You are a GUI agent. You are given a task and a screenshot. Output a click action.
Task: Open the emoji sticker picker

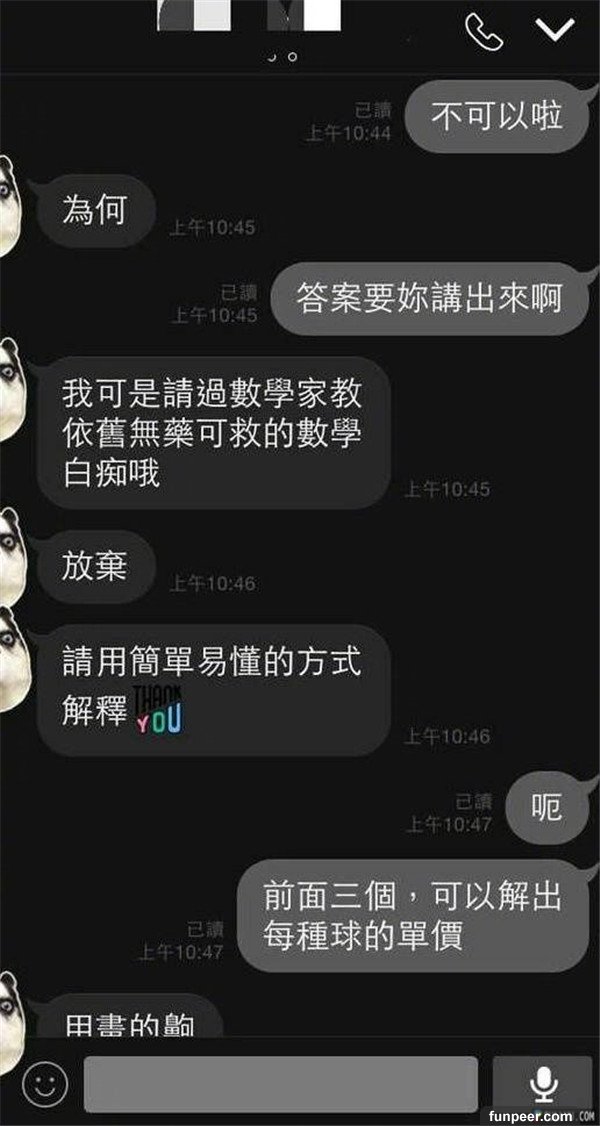[45, 1083]
